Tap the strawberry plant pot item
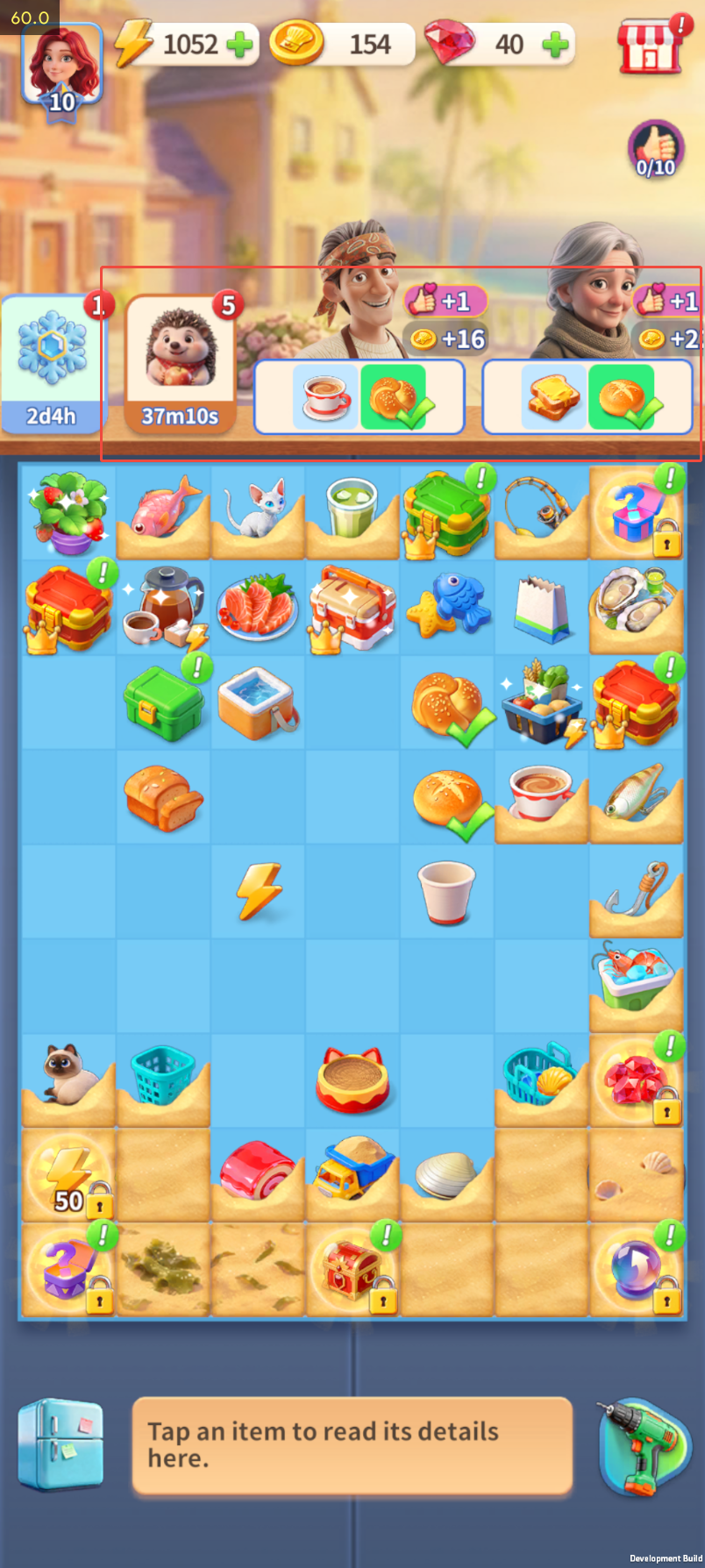The width and height of the screenshot is (705, 1568). (68, 513)
